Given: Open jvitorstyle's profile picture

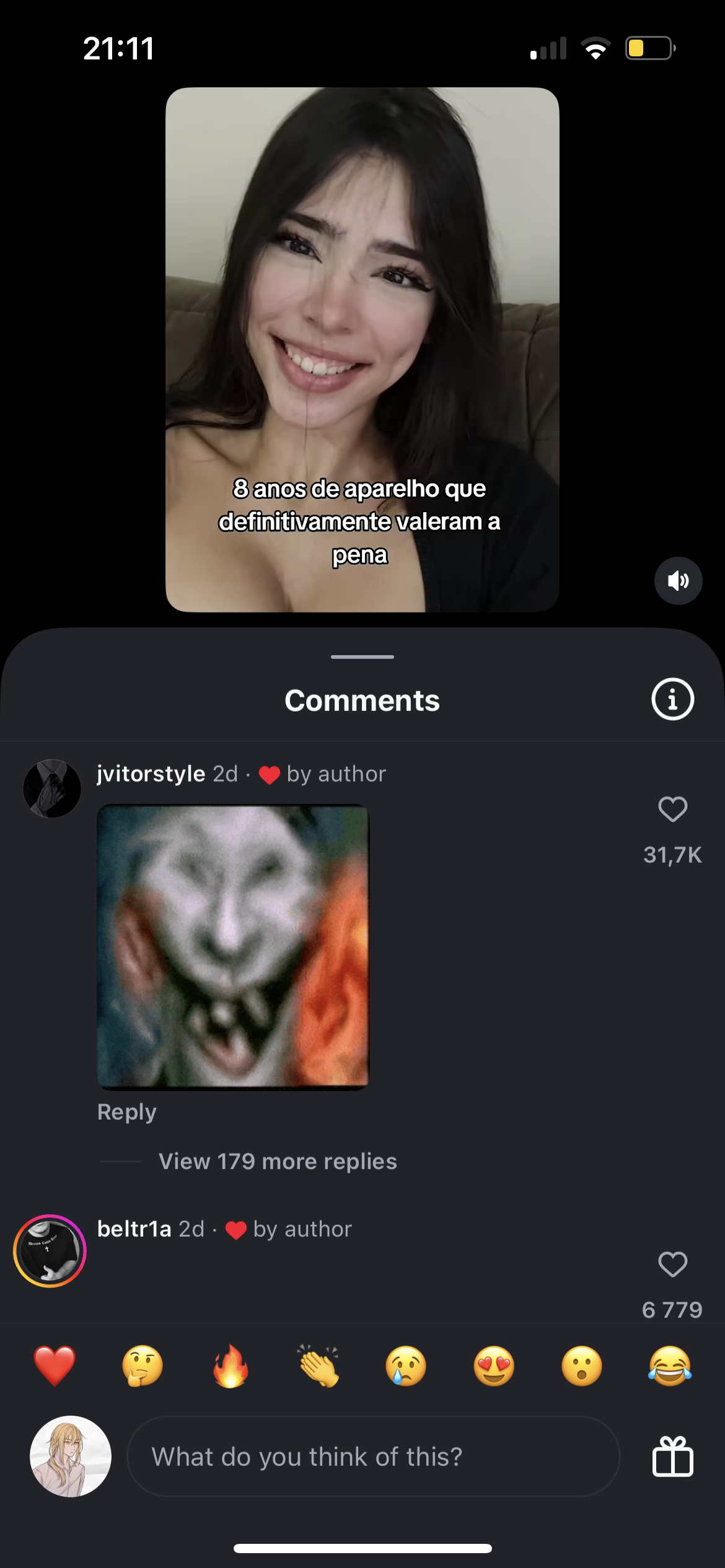Looking at the screenshot, I should (x=52, y=788).
